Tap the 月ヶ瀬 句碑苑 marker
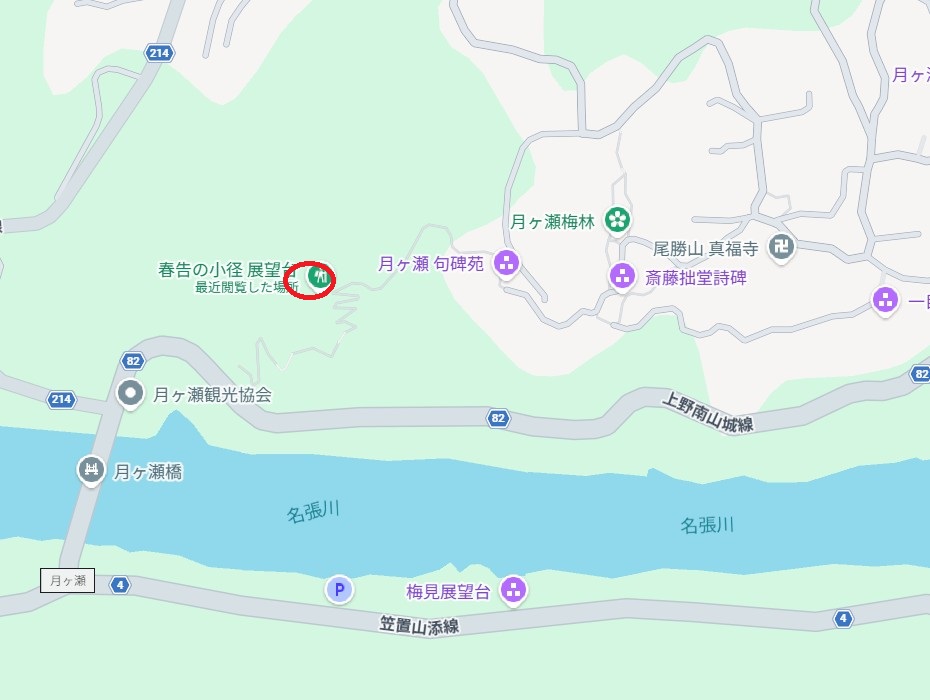 506,264
